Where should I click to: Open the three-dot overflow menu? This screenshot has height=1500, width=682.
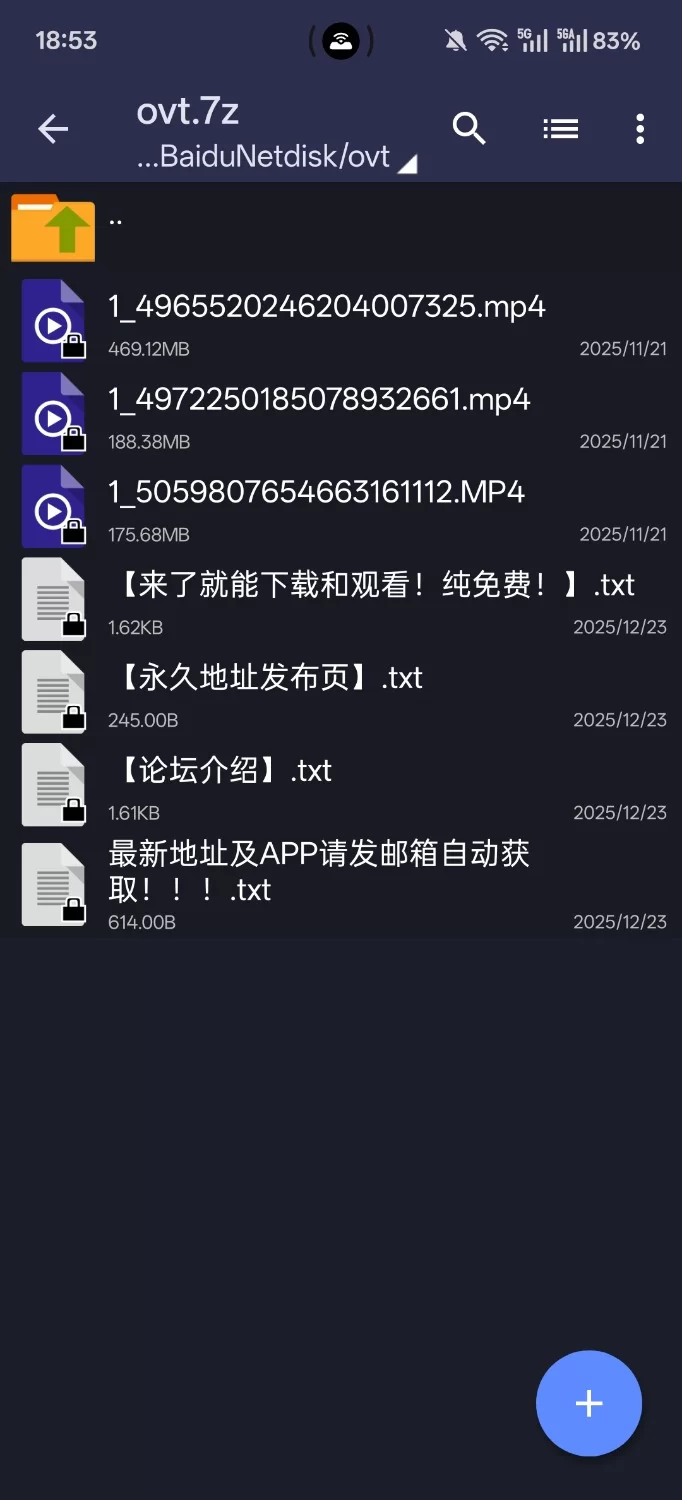pyautogui.click(x=640, y=129)
